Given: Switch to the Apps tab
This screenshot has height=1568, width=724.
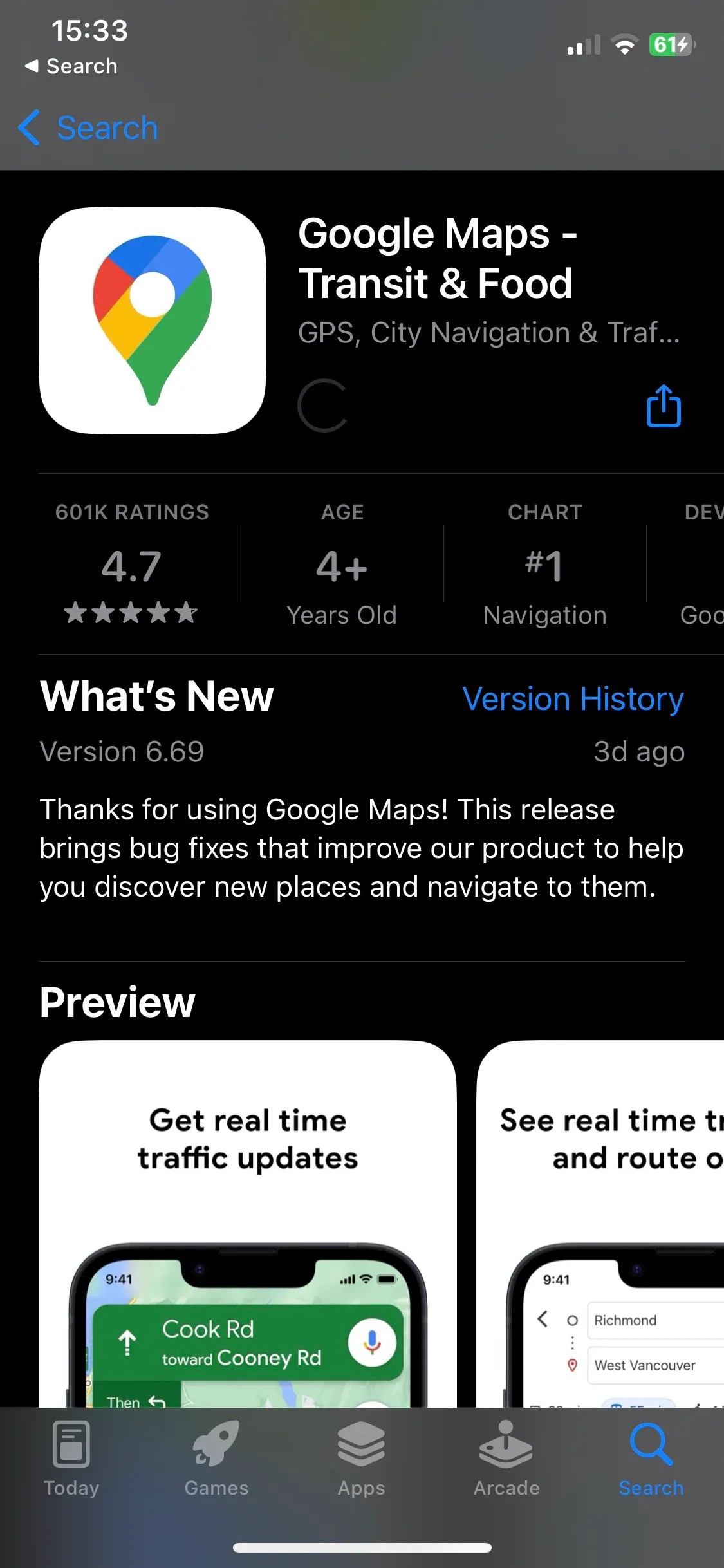Looking at the screenshot, I should 361,1459.
